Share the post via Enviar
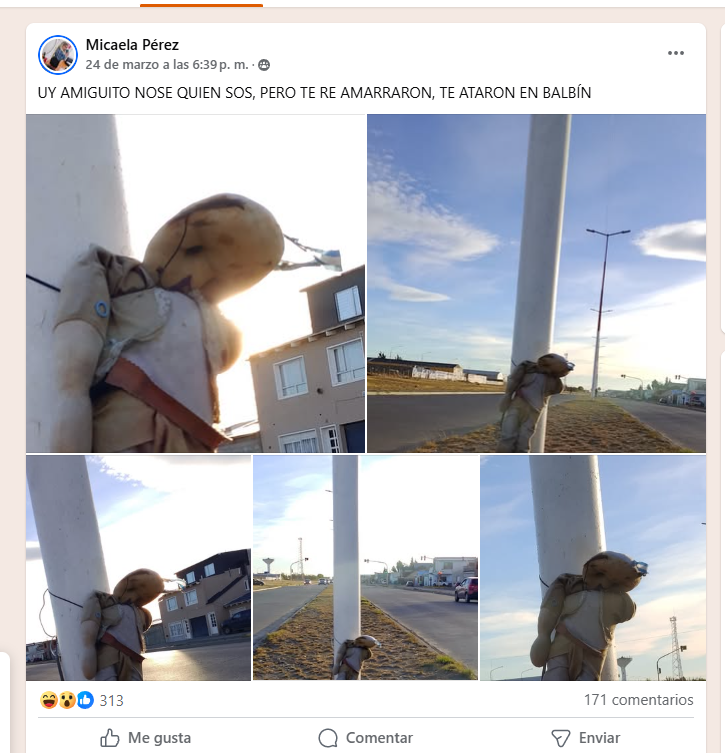Viewport: 725px width, 753px height. 586,738
